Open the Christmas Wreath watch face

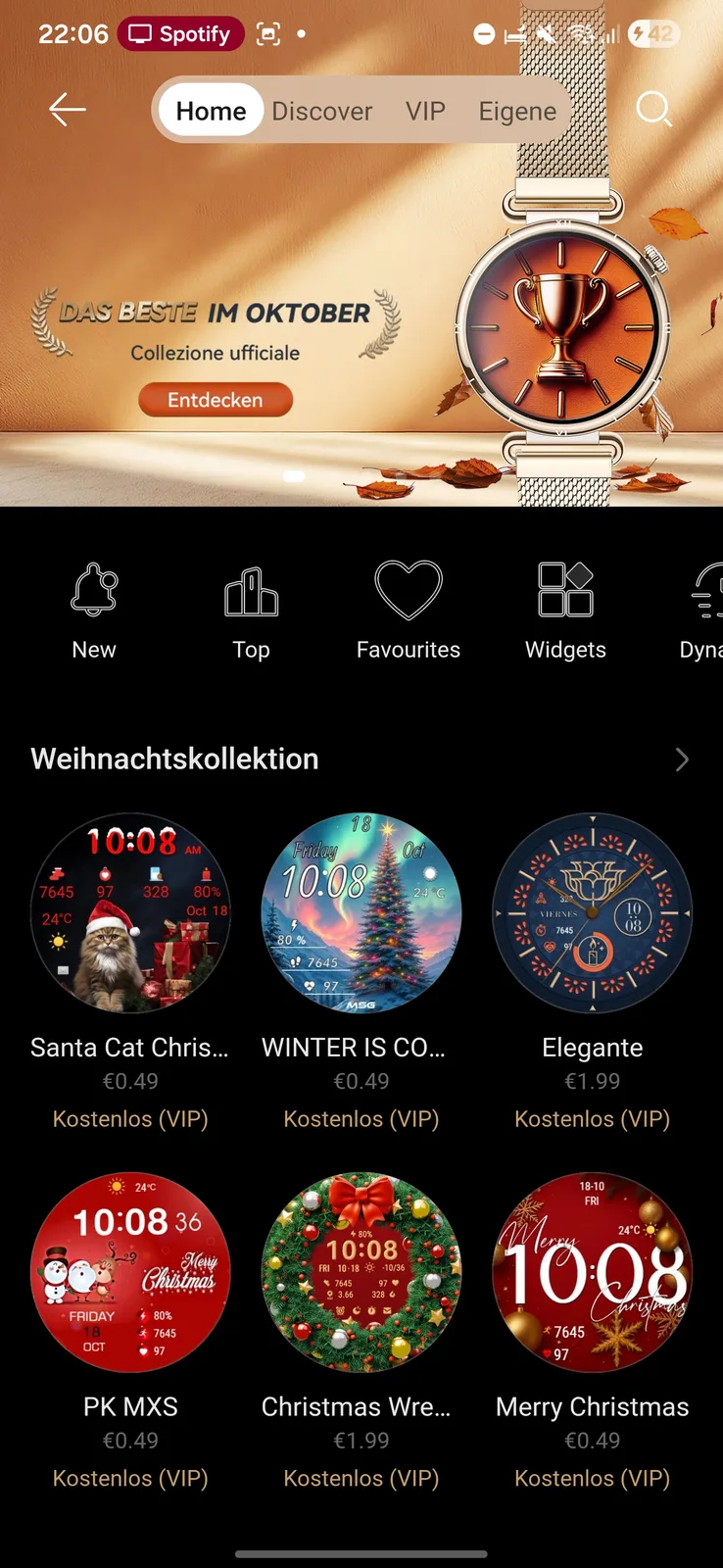click(x=361, y=1272)
